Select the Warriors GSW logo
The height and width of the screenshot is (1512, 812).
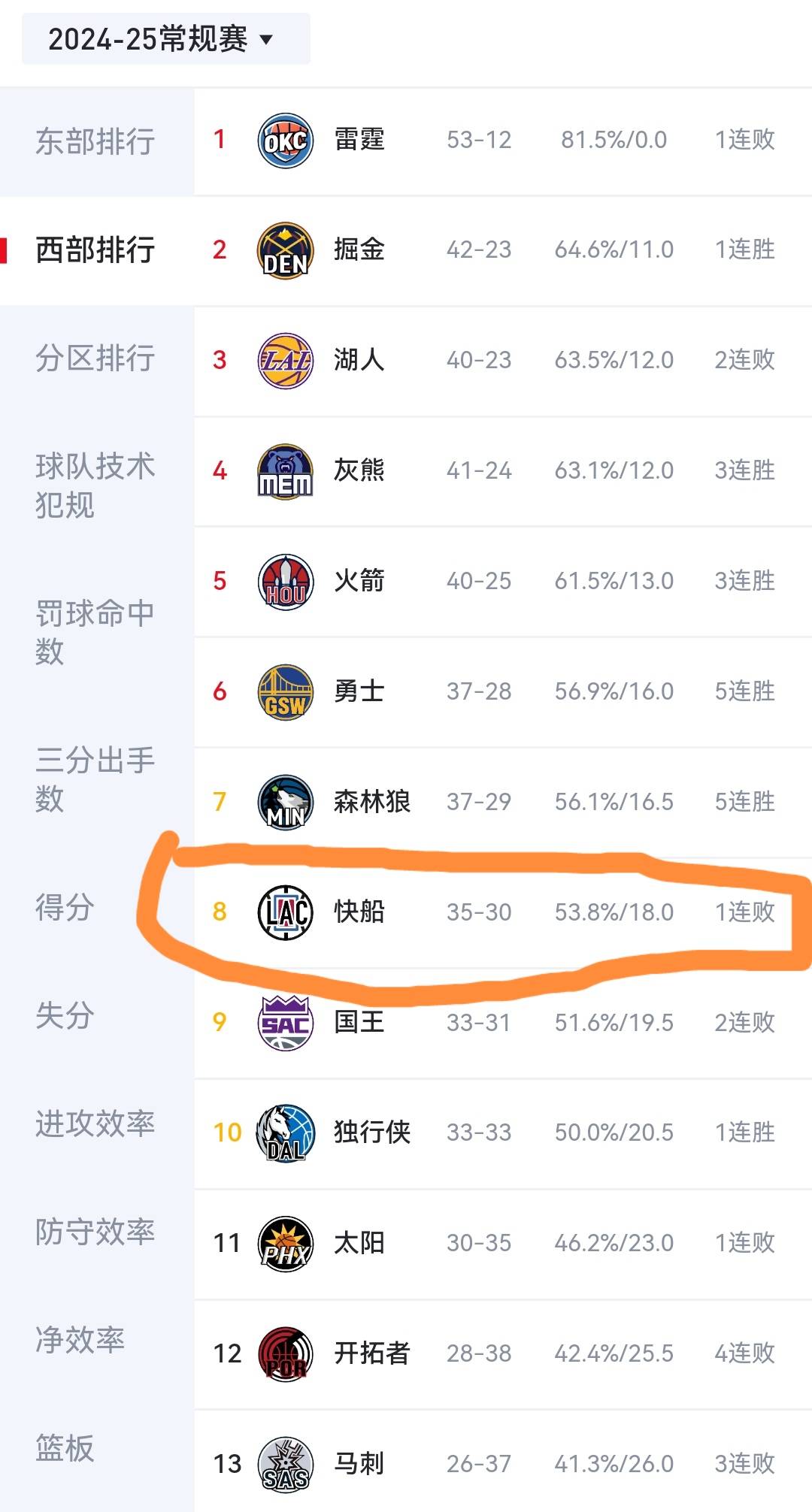point(286,691)
